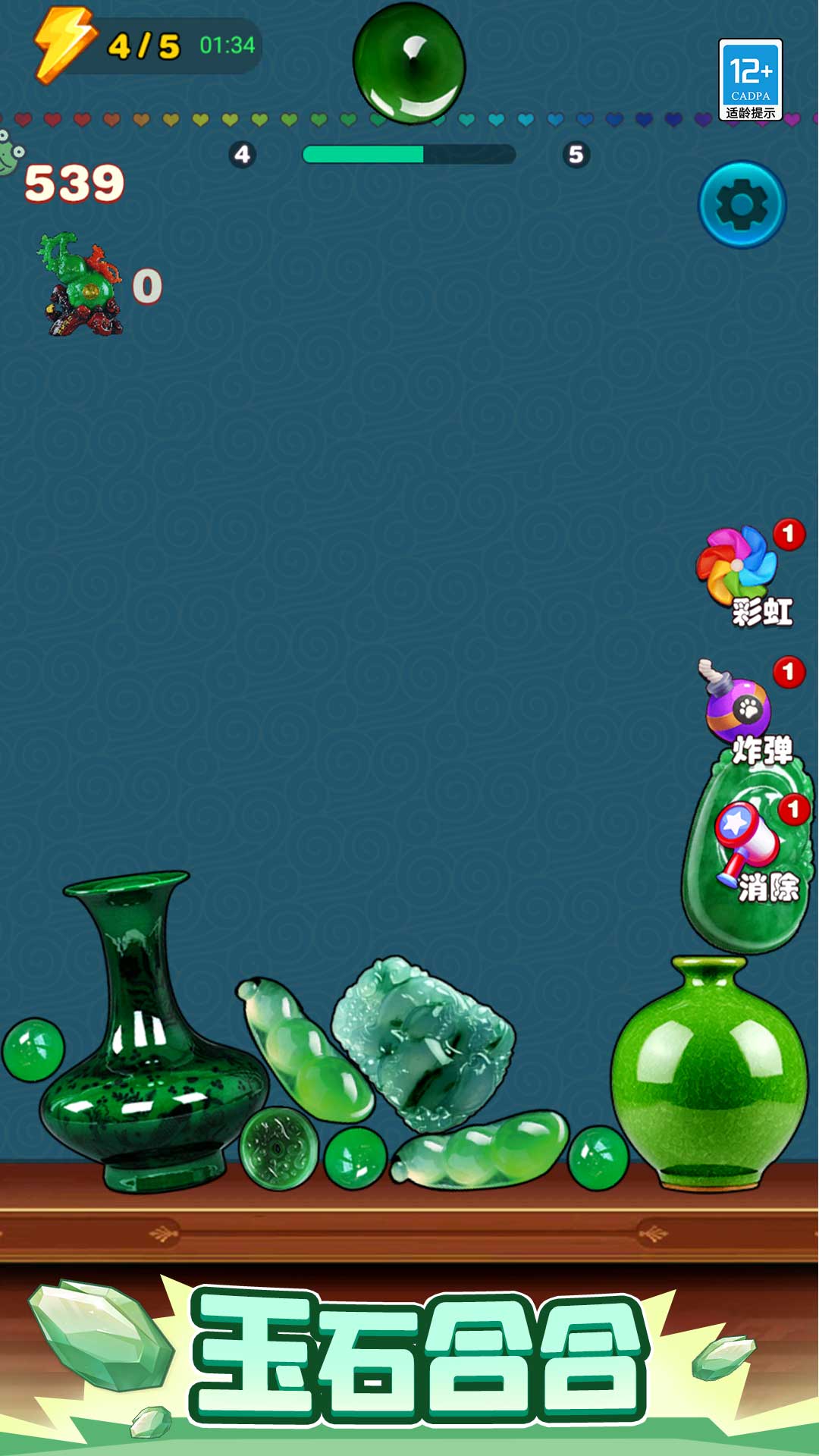Open the 12+ CADPA age rating notice
The height and width of the screenshot is (1456, 819).
750,80
